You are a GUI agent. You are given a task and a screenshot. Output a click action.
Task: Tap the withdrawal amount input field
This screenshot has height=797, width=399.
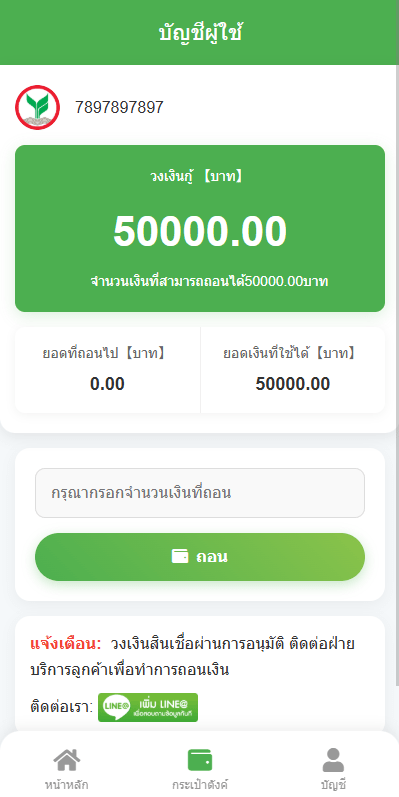200,493
